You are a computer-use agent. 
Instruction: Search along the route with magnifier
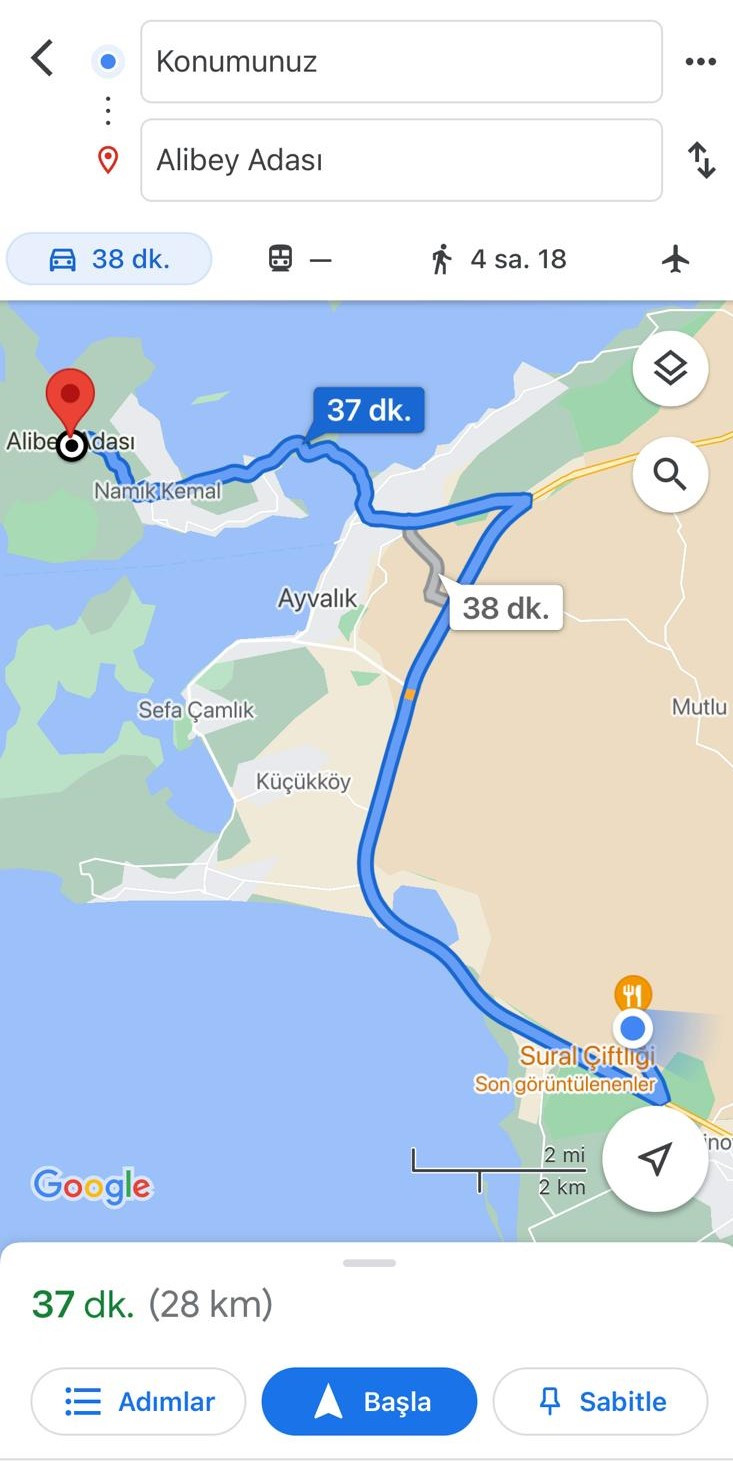tap(670, 474)
